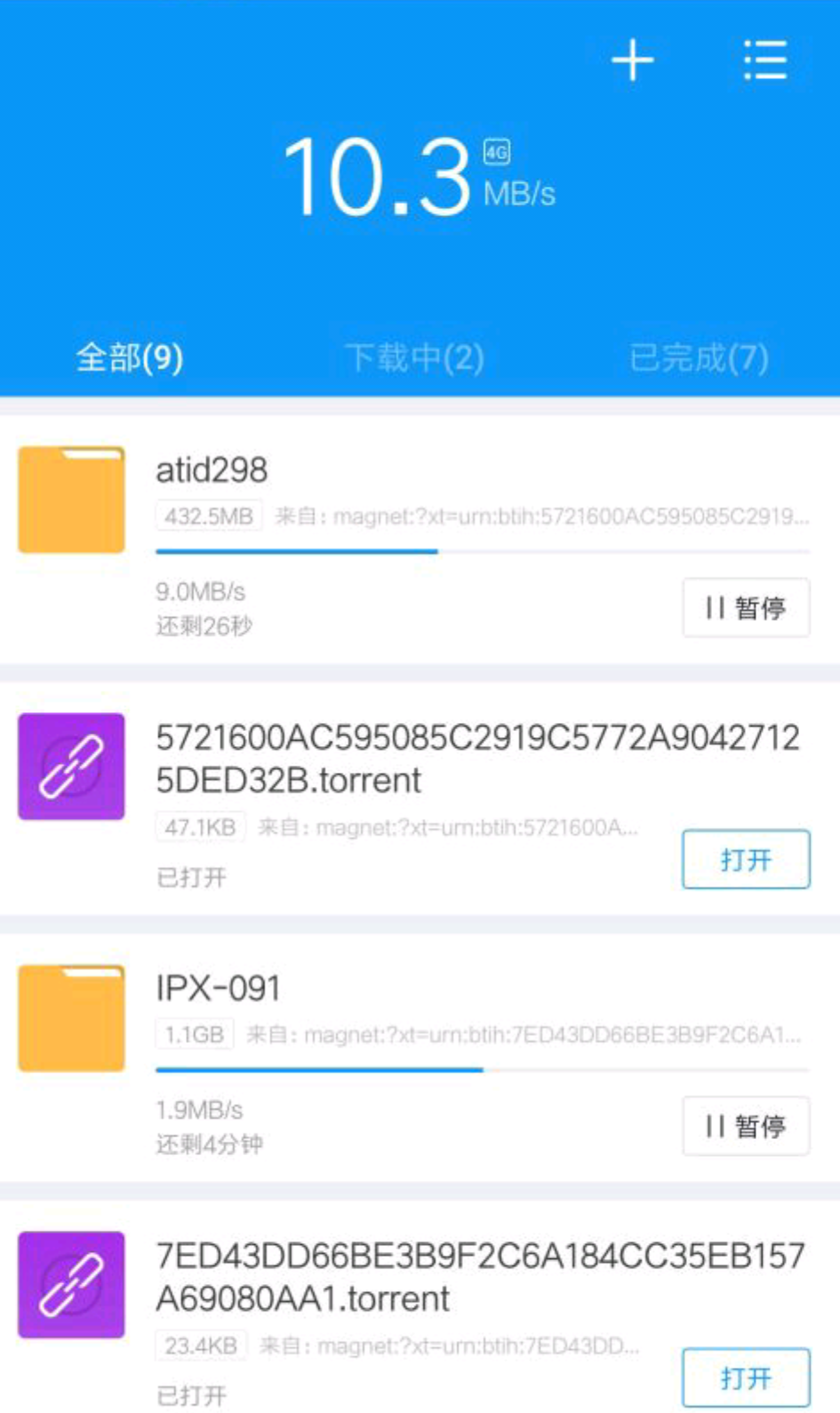Viewport: 840px width, 1413px height.
Task: Open the task list menu icon top right
Action: pos(766,59)
